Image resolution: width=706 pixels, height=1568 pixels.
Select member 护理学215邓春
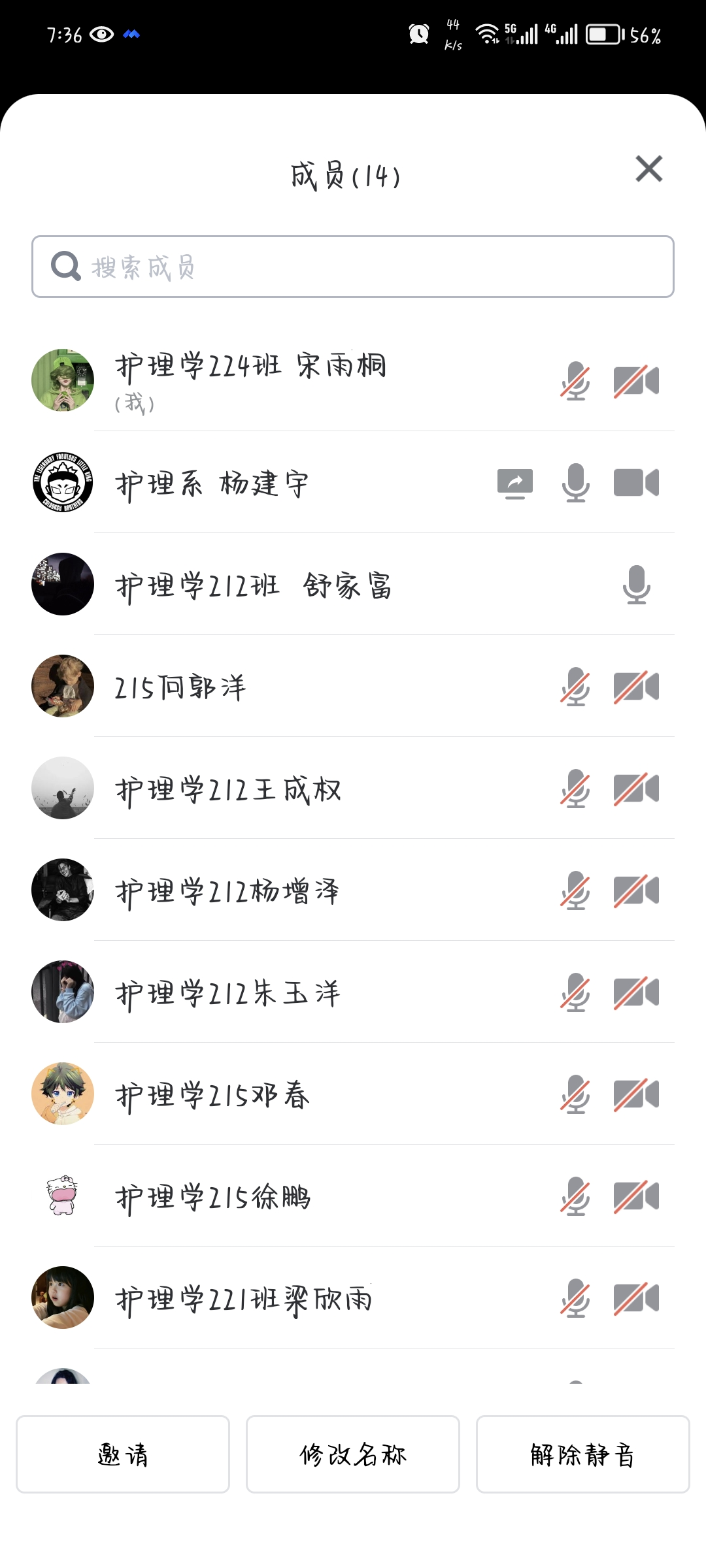pos(212,1095)
